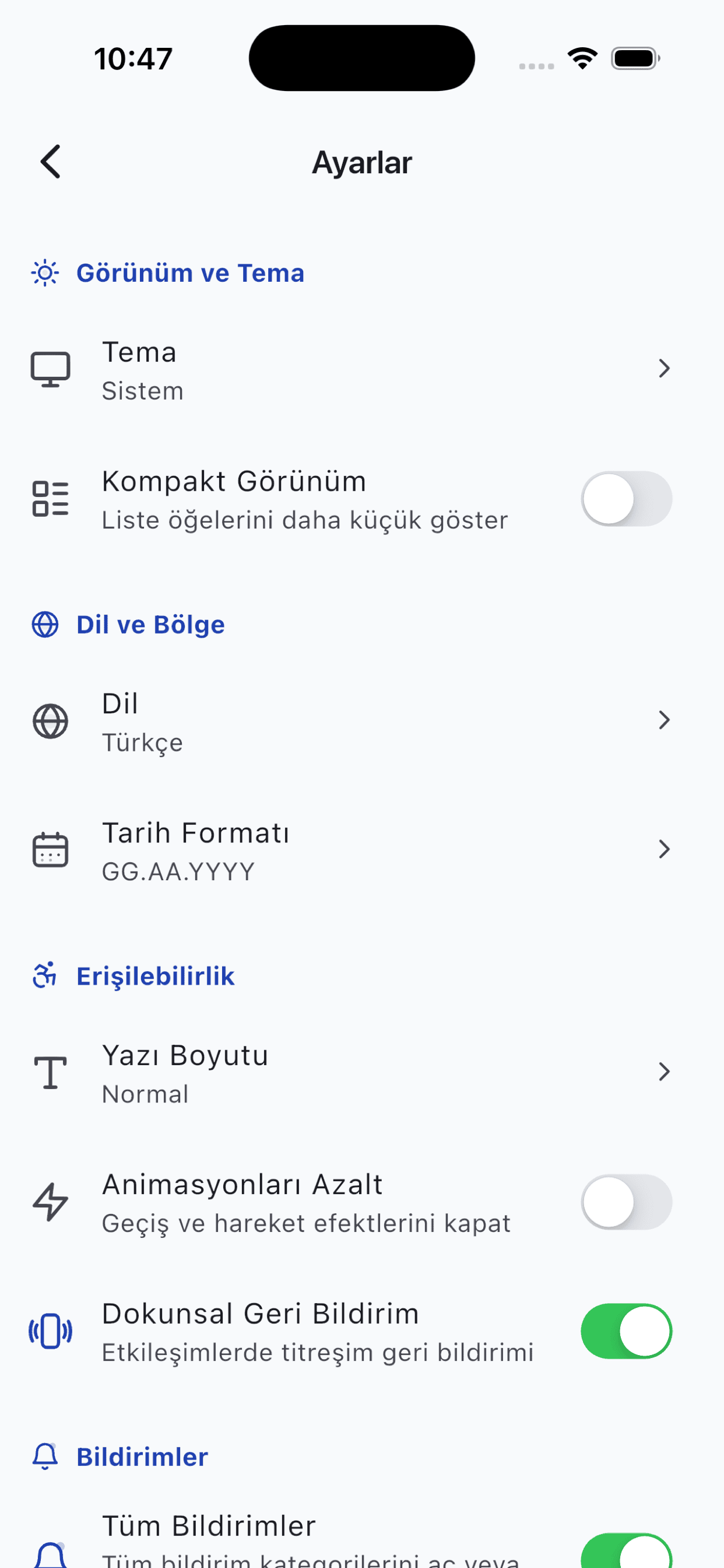Enable the Kompakt Görünüm switch
The image size is (724, 1568).
[626, 498]
